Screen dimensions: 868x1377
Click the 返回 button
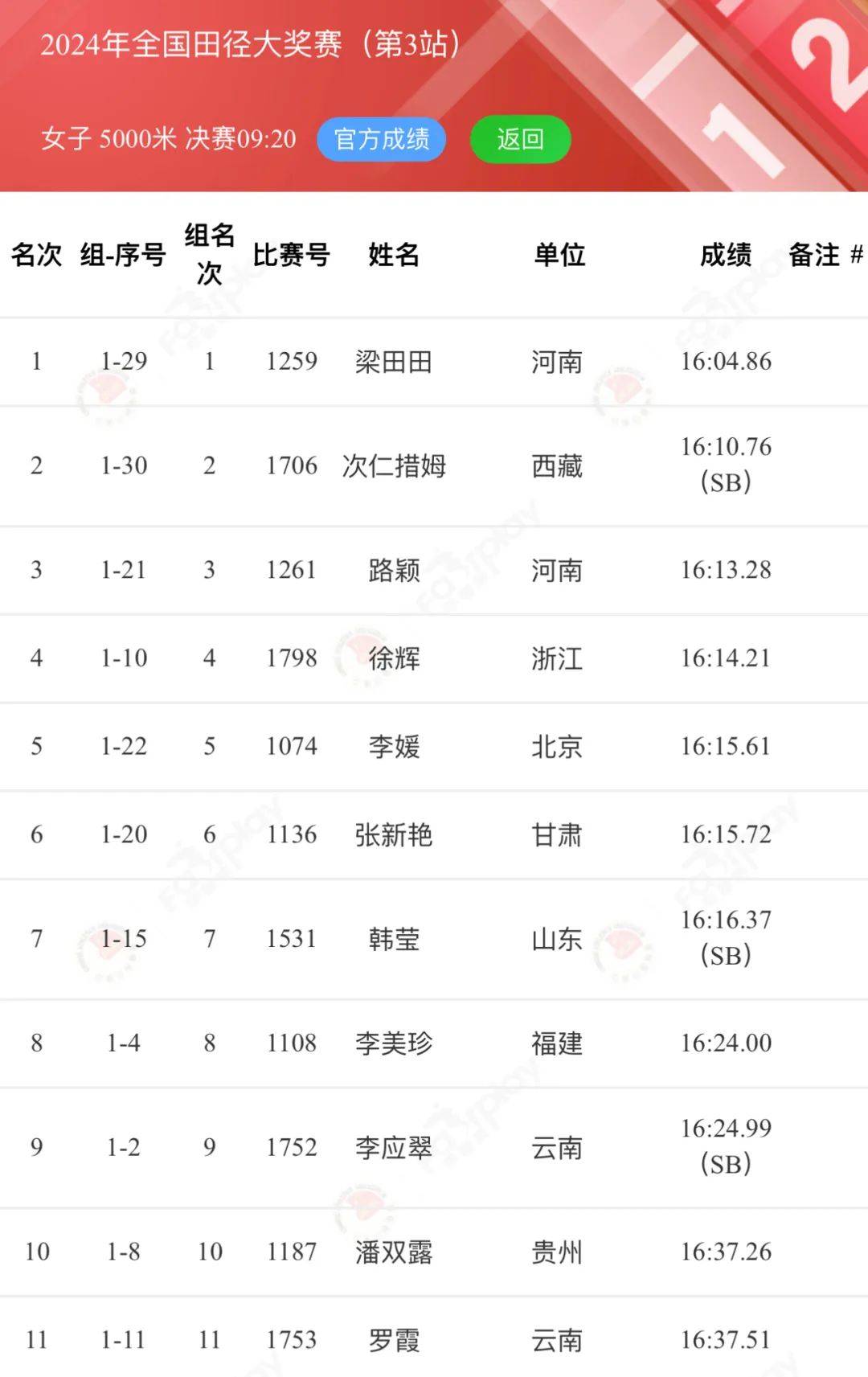click(521, 138)
